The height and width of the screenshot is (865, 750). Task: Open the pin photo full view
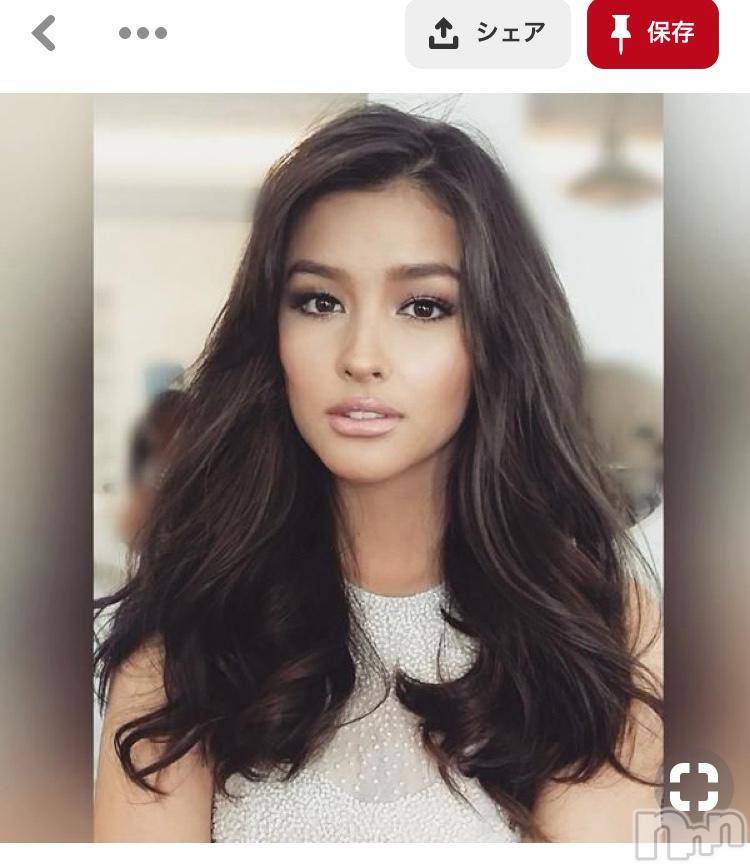378,450
